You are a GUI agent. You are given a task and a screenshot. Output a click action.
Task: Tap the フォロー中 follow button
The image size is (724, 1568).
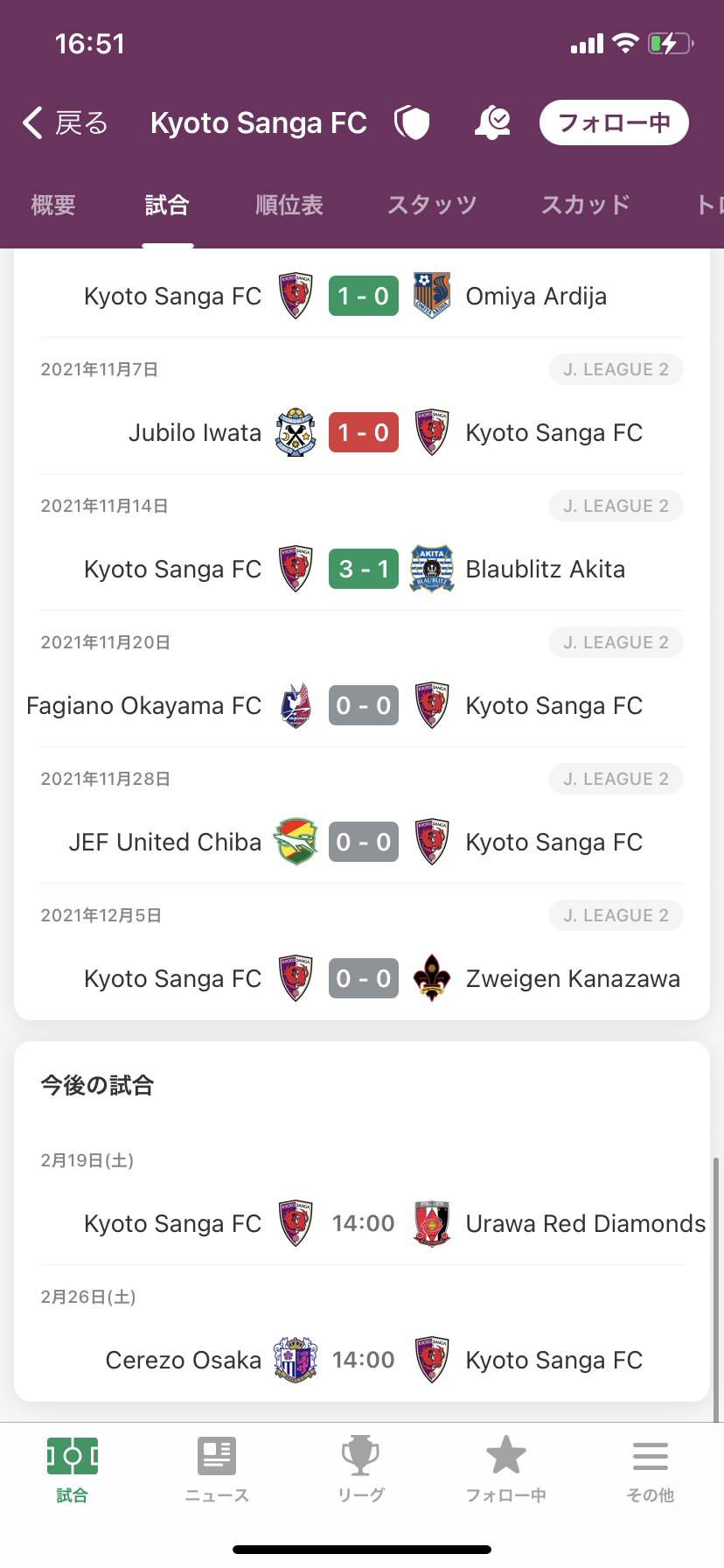(x=614, y=122)
